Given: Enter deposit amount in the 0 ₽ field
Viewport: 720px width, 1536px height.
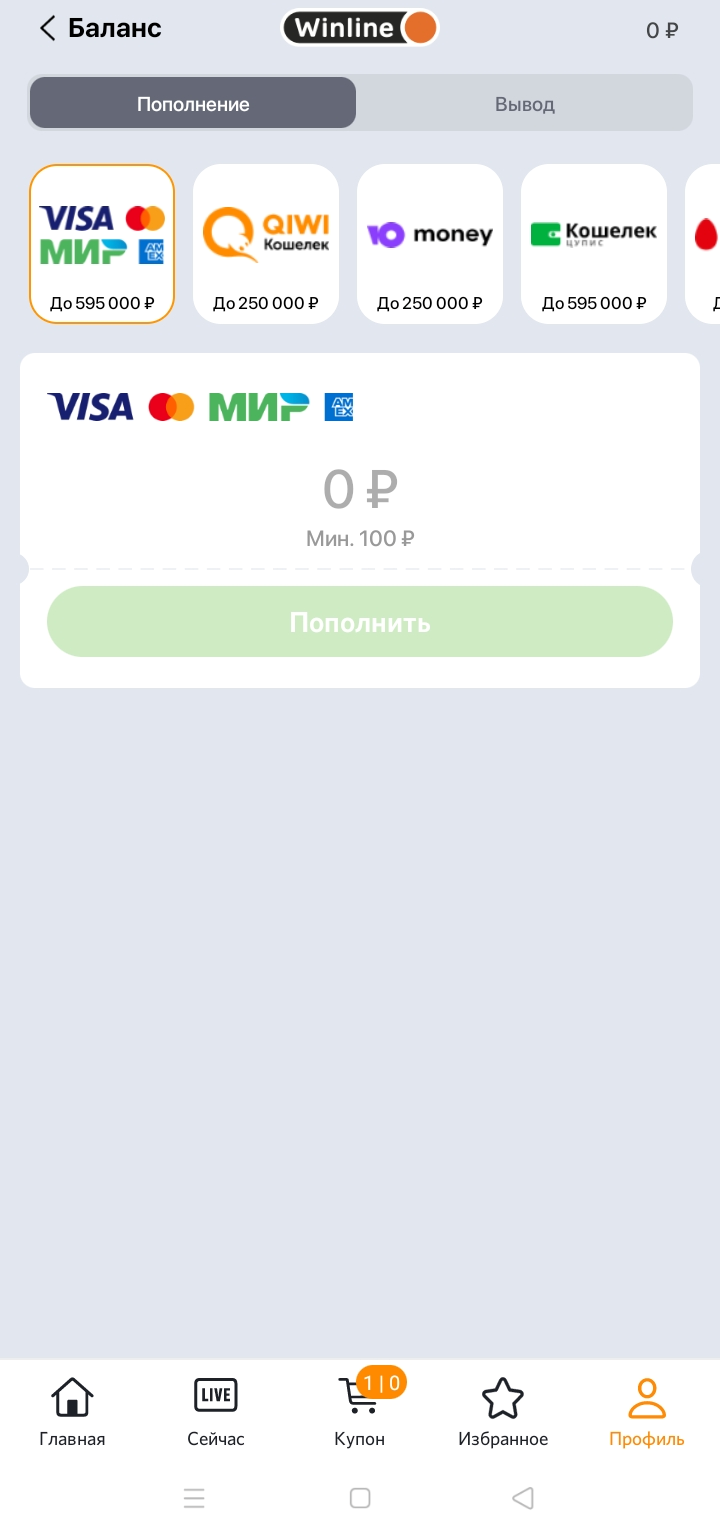Looking at the screenshot, I should [360, 490].
